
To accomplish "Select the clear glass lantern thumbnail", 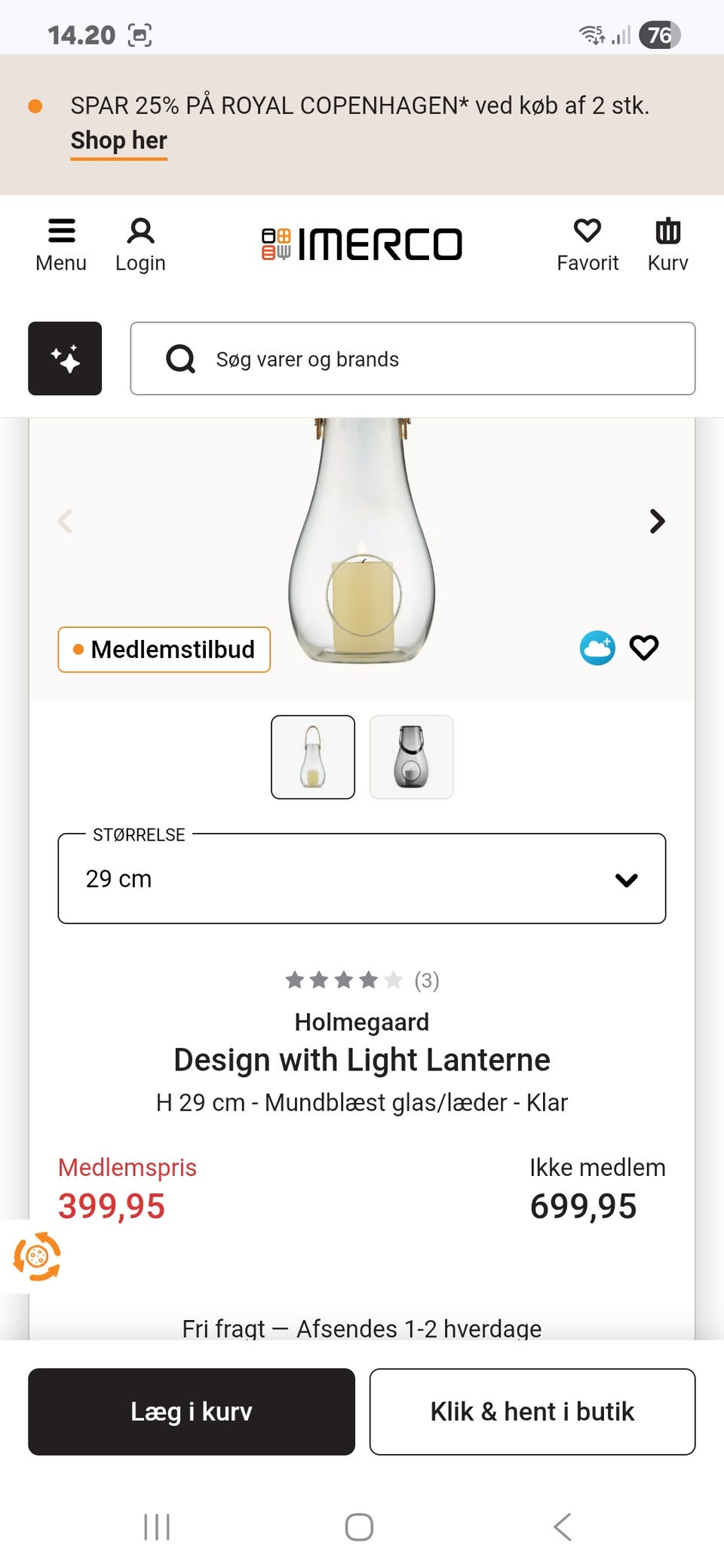I will (313, 757).
